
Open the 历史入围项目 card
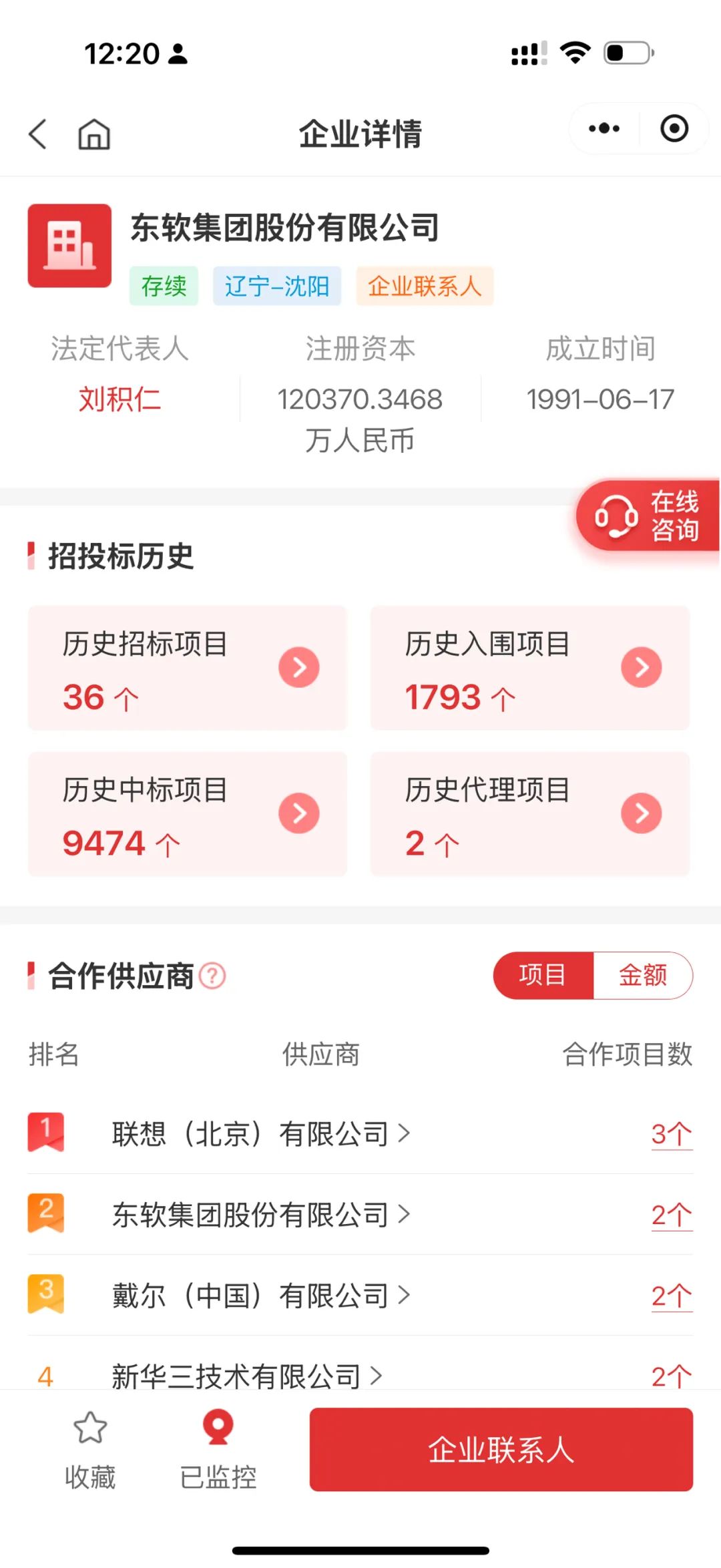click(529, 668)
